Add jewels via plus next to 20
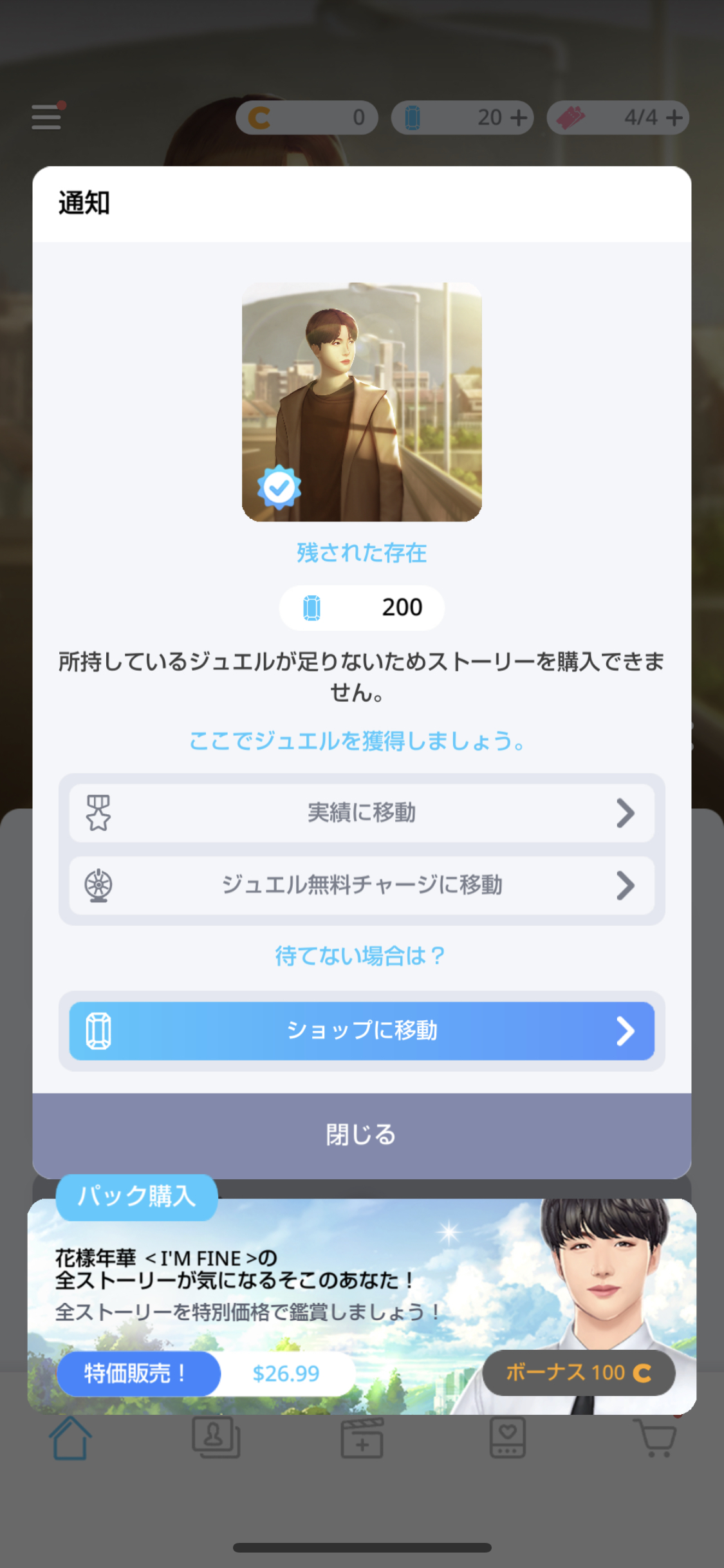The image size is (724, 1568). [519, 118]
